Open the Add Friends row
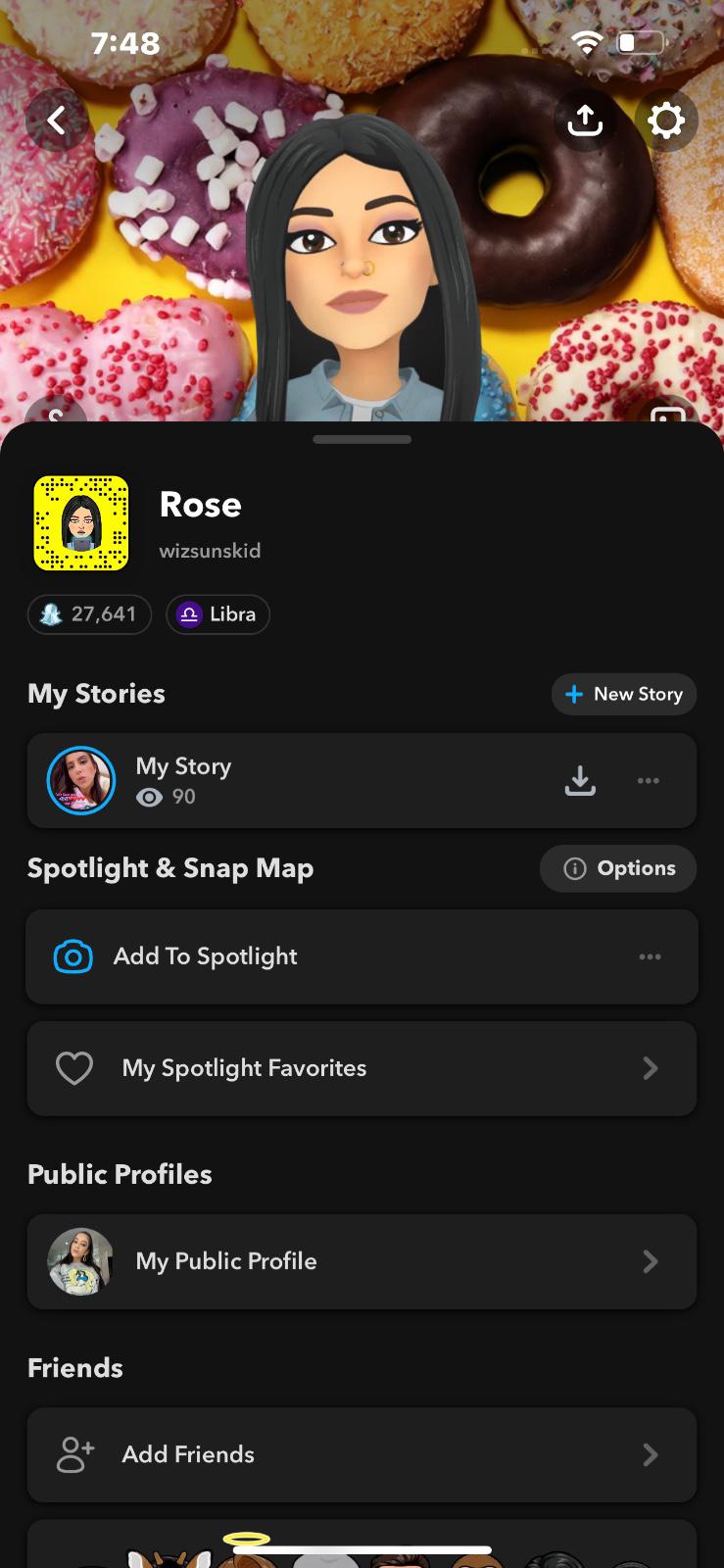 [x=362, y=1454]
